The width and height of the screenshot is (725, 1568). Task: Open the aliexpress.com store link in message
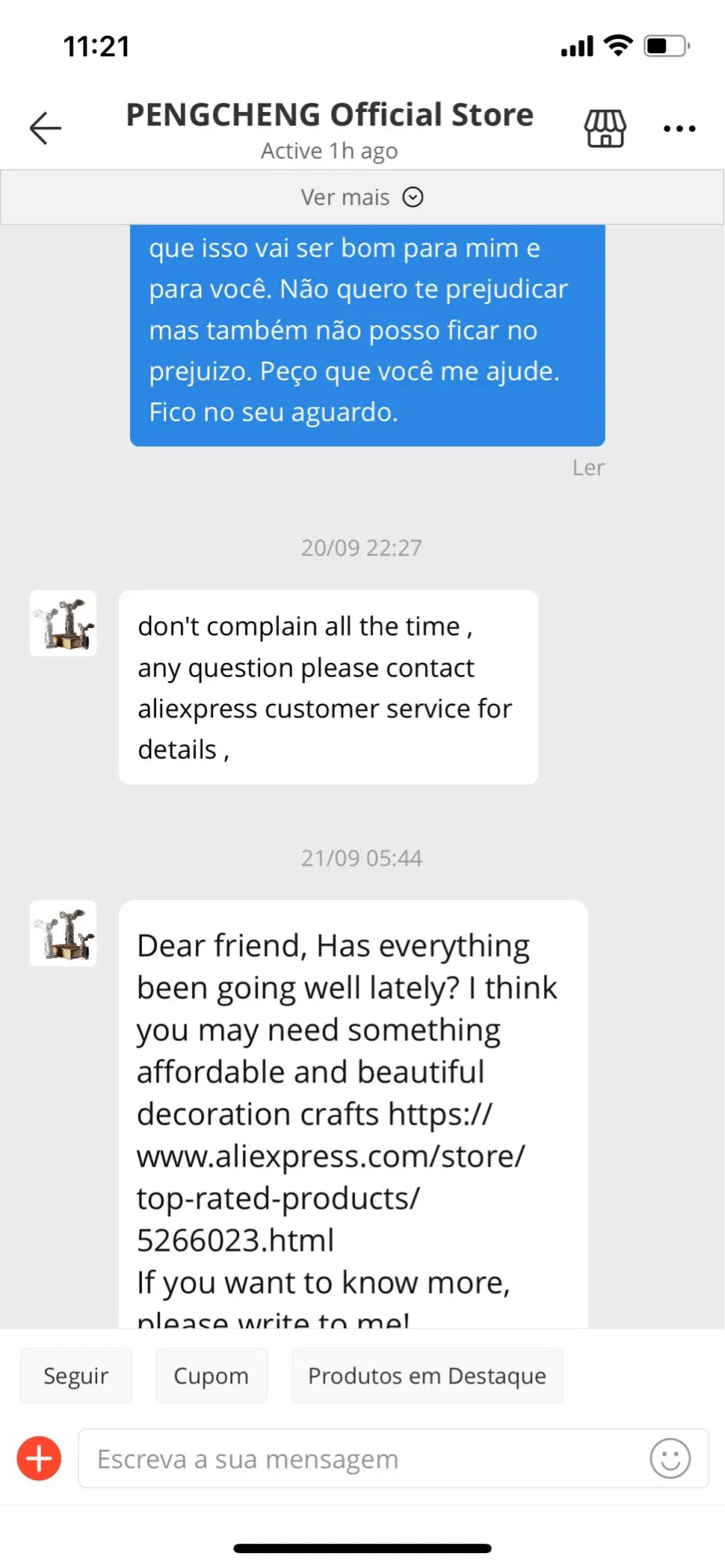click(331, 1177)
